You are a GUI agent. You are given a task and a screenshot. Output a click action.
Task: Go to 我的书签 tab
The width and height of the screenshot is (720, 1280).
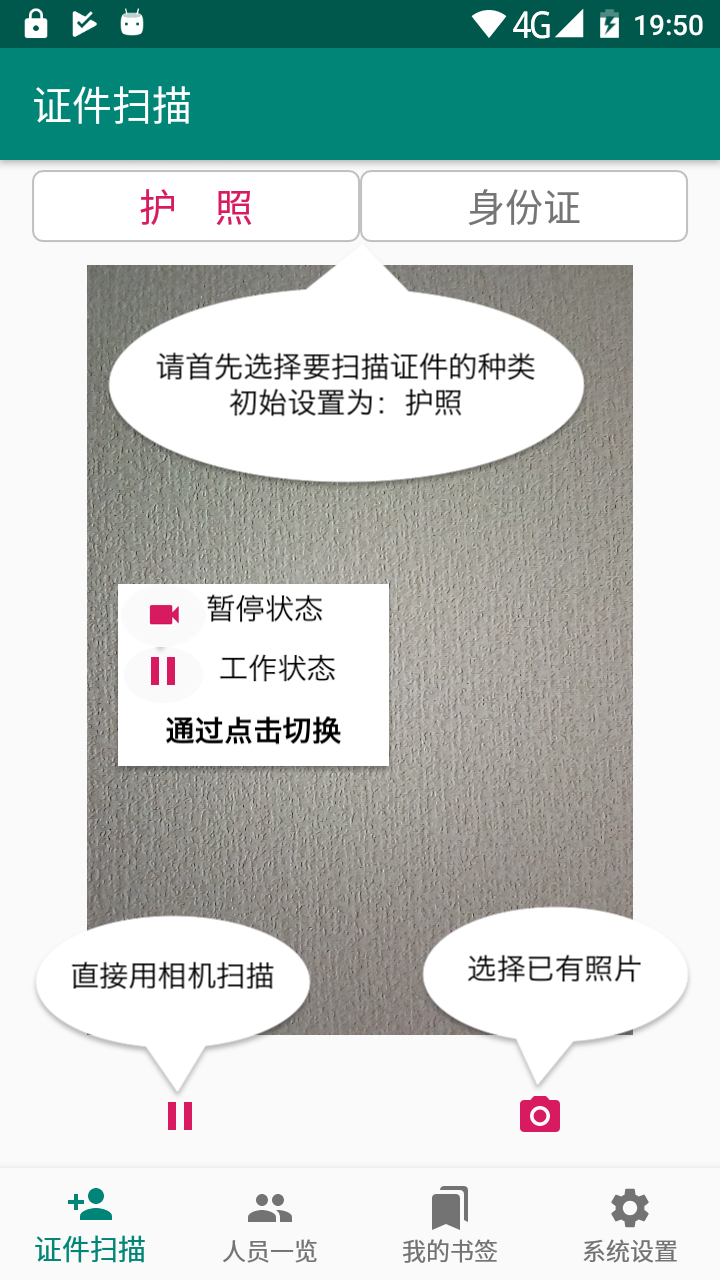point(449,1225)
